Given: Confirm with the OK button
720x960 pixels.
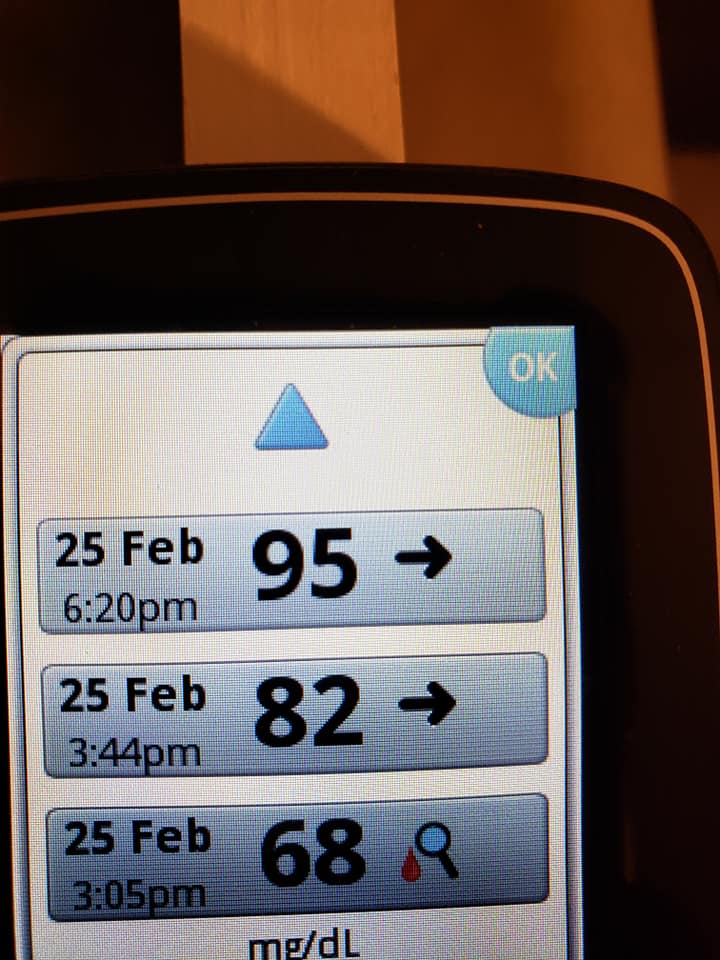Looking at the screenshot, I should pyautogui.click(x=533, y=368).
